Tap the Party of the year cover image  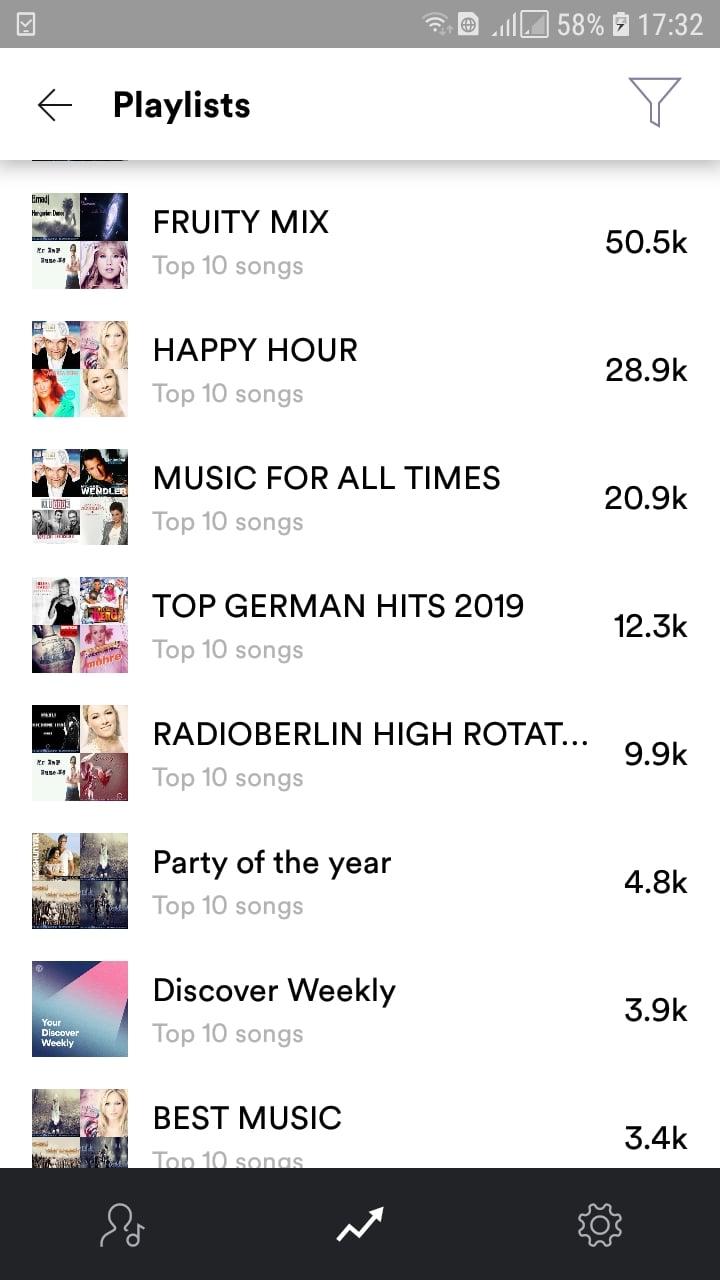tap(80, 881)
